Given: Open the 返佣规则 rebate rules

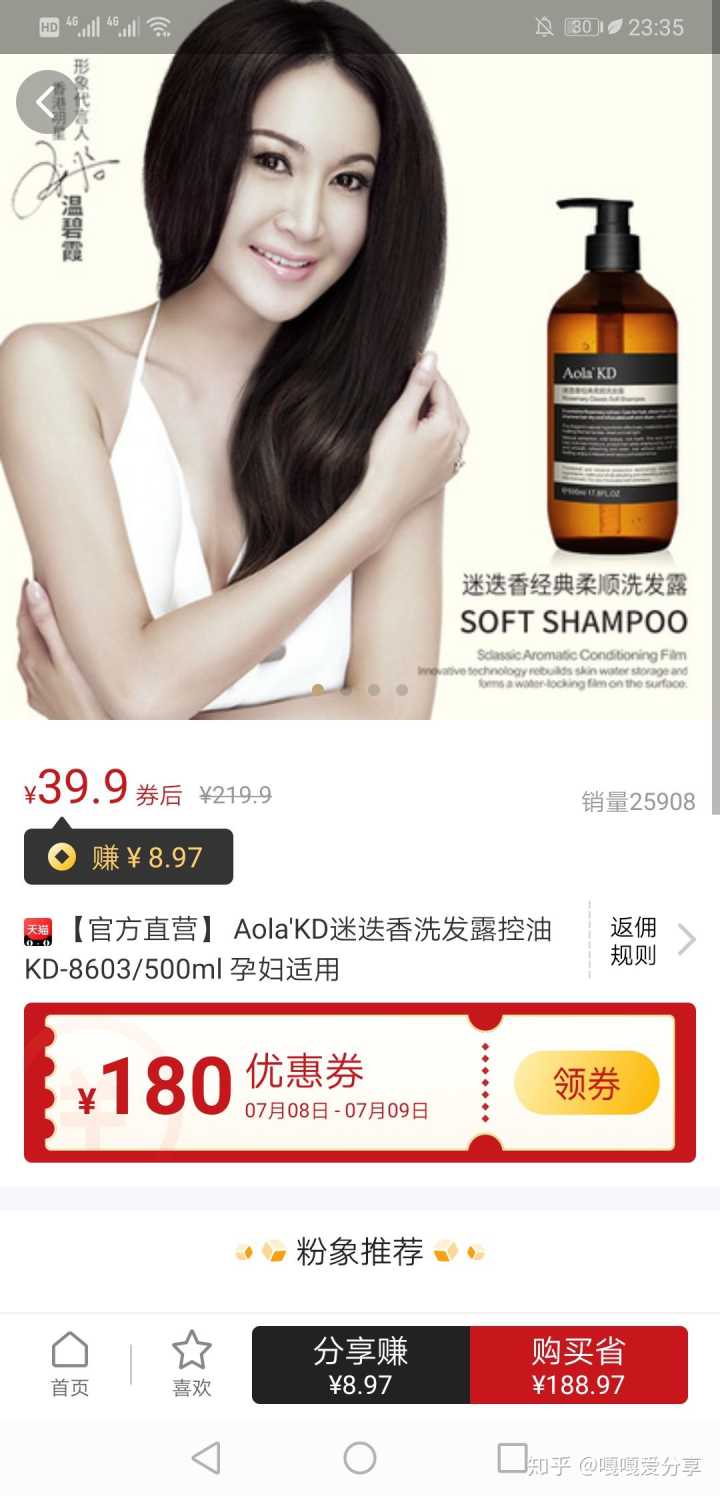Looking at the screenshot, I should point(650,941).
